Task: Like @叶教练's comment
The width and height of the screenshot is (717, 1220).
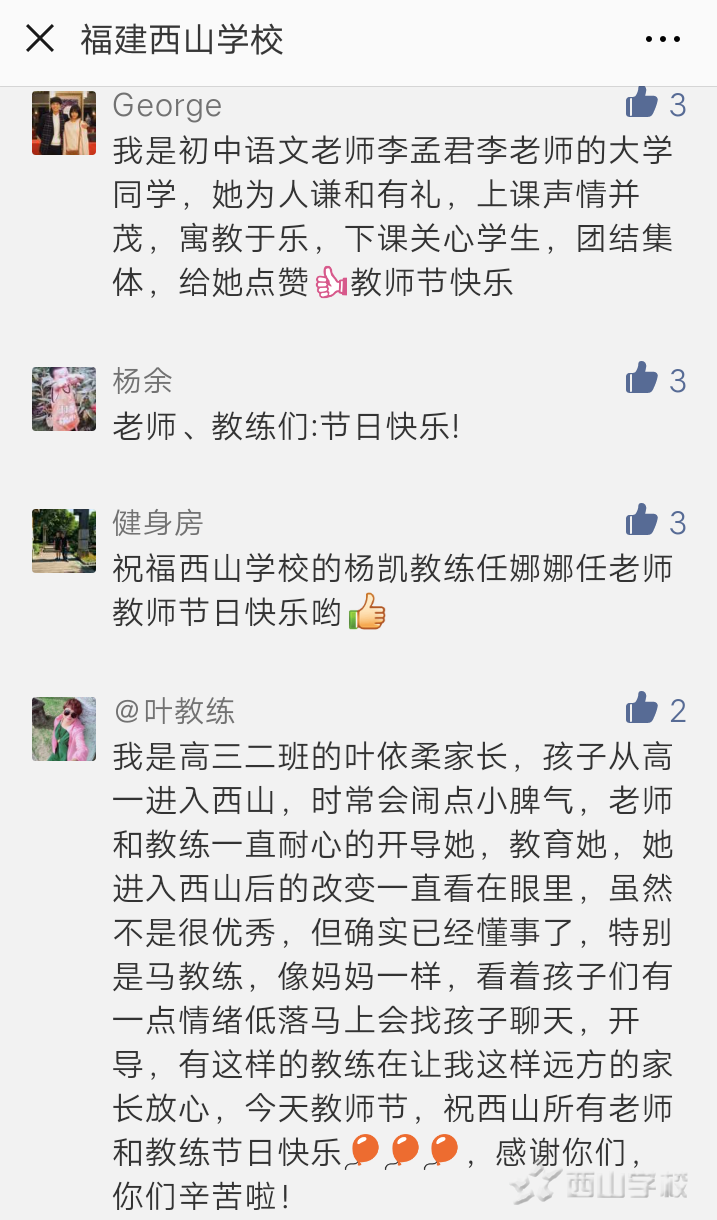Action: (642, 709)
